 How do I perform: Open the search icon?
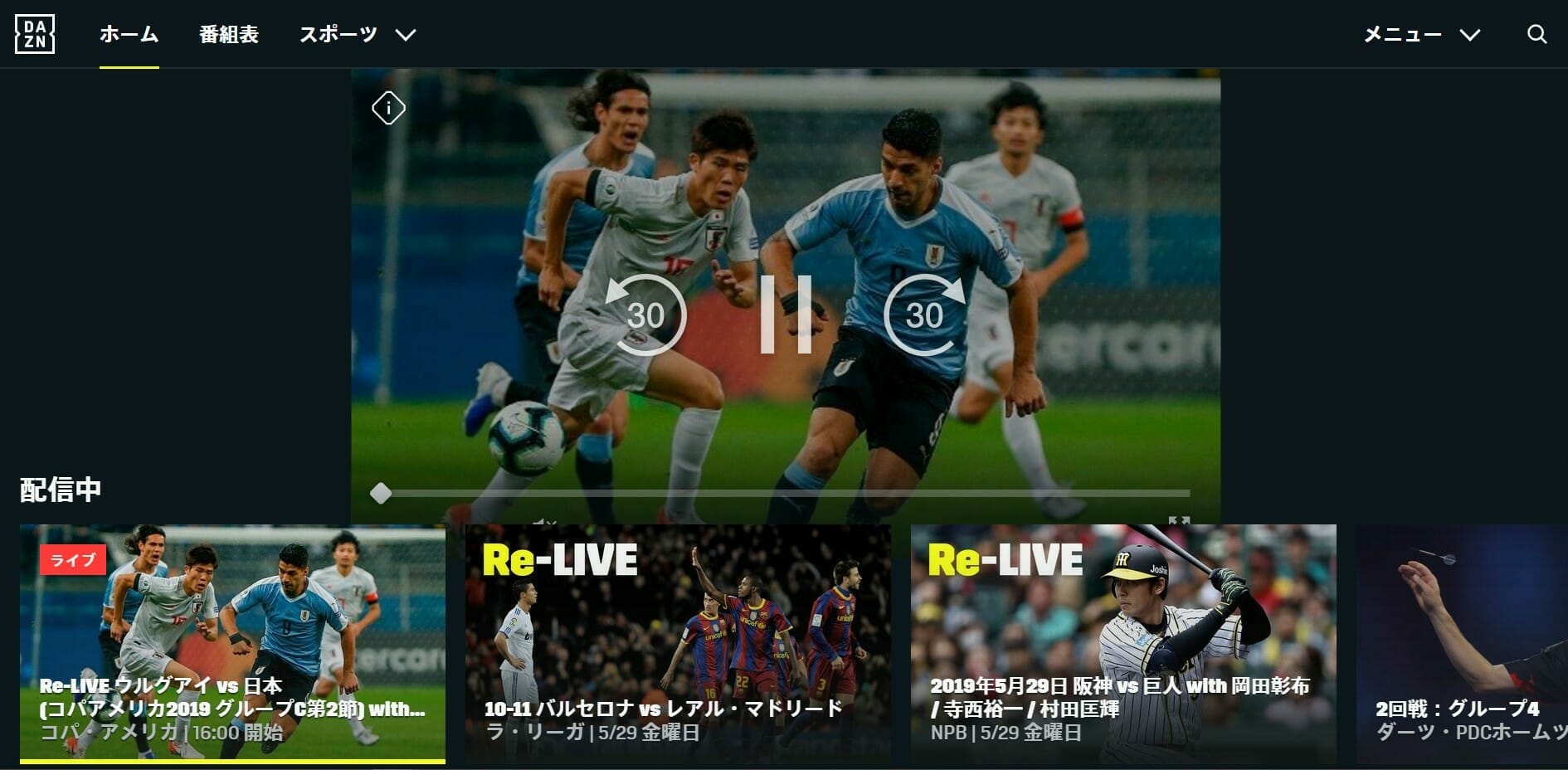(x=1536, y=34)
